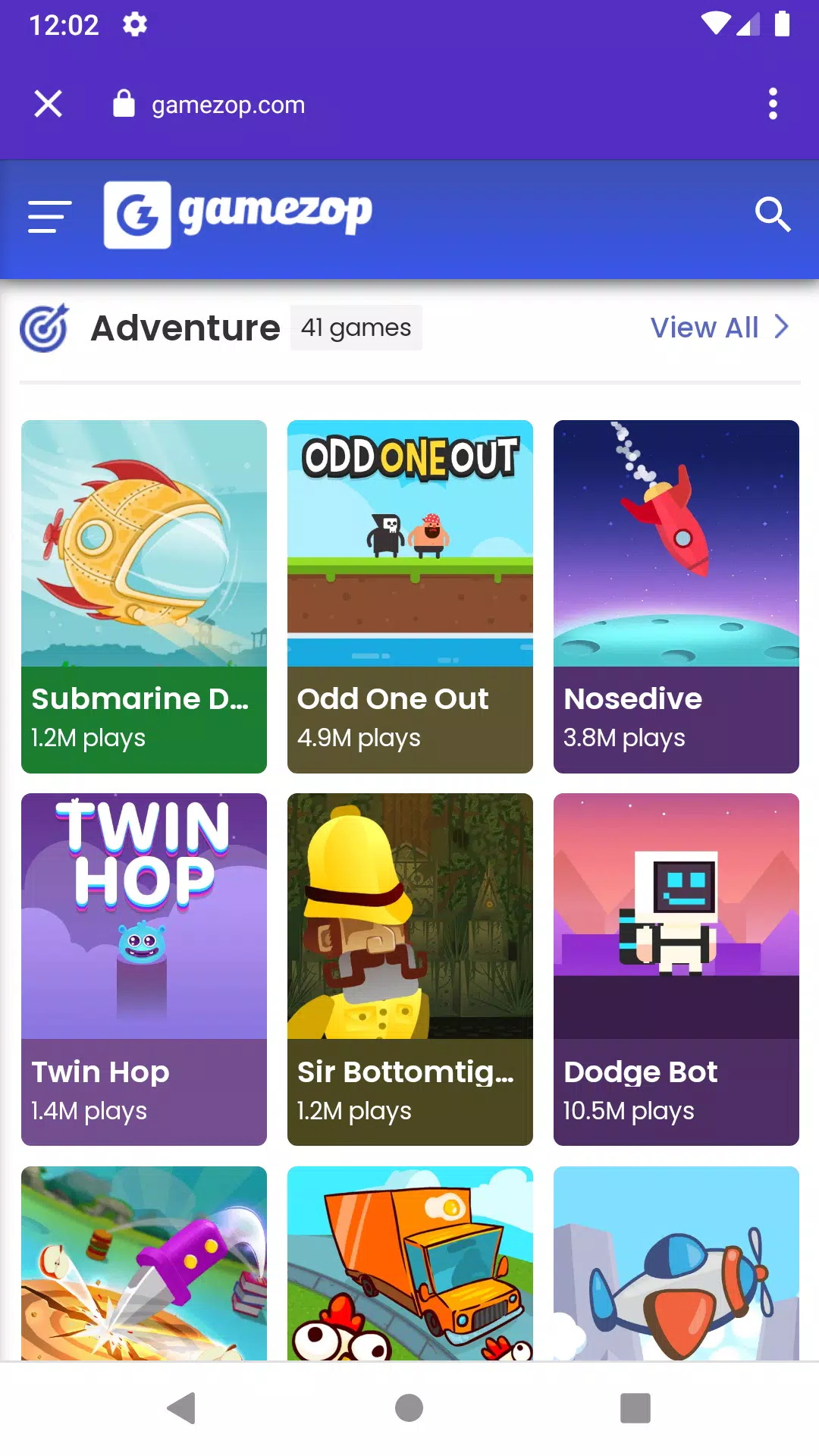Launch the Twin Hop game
The width and height of the screenshot is (819, 1456).
click(x=144, y=969)
